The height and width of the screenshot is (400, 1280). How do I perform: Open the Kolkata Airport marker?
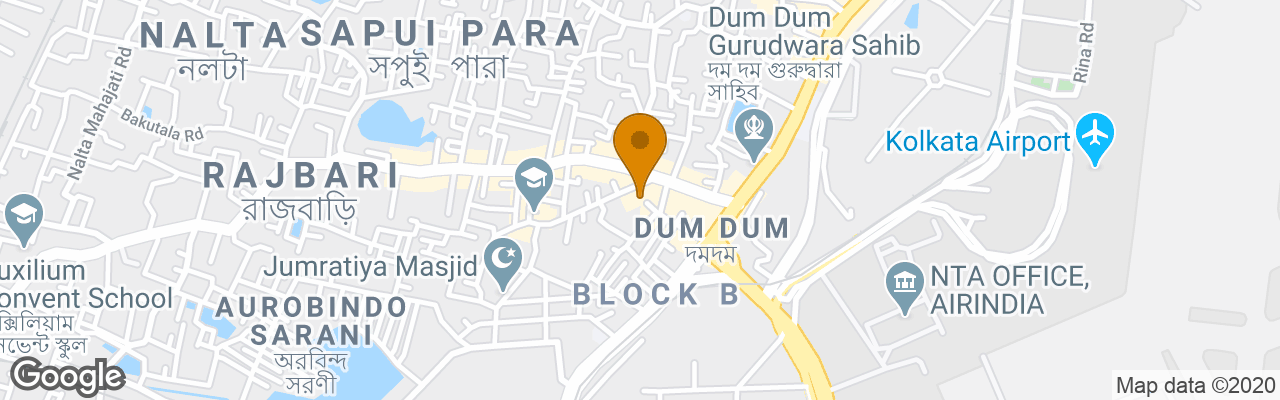[1096, 137]
